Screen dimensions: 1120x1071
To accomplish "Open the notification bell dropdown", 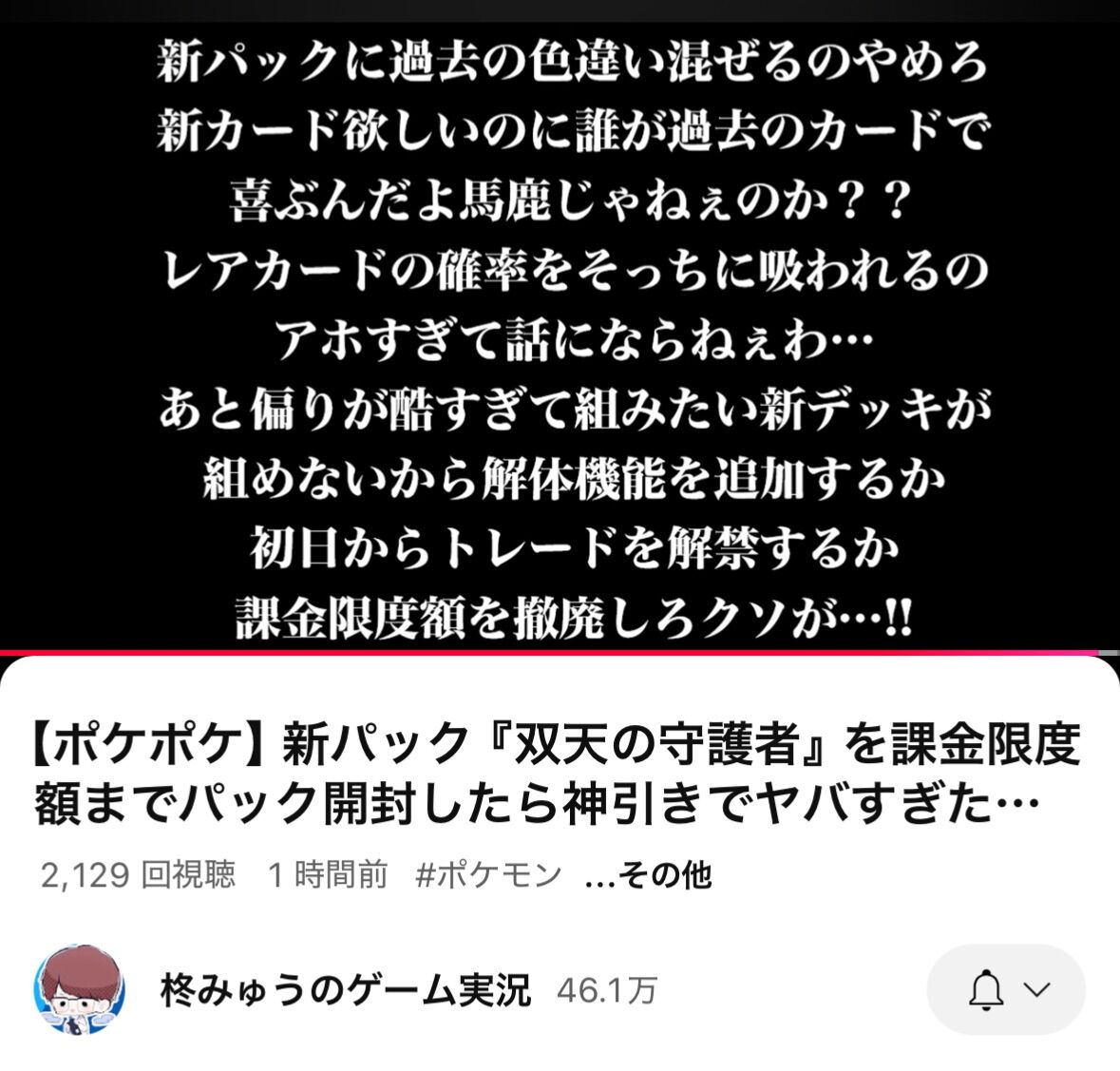I will point(1006,990).
